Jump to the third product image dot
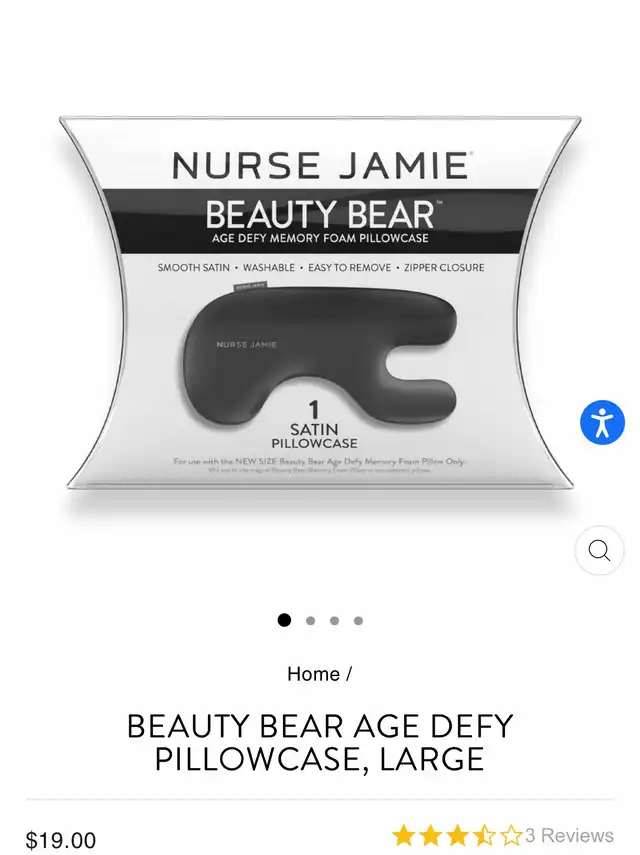Image resolution: width=640 pixels, height=855 pixels. [334, 620]
